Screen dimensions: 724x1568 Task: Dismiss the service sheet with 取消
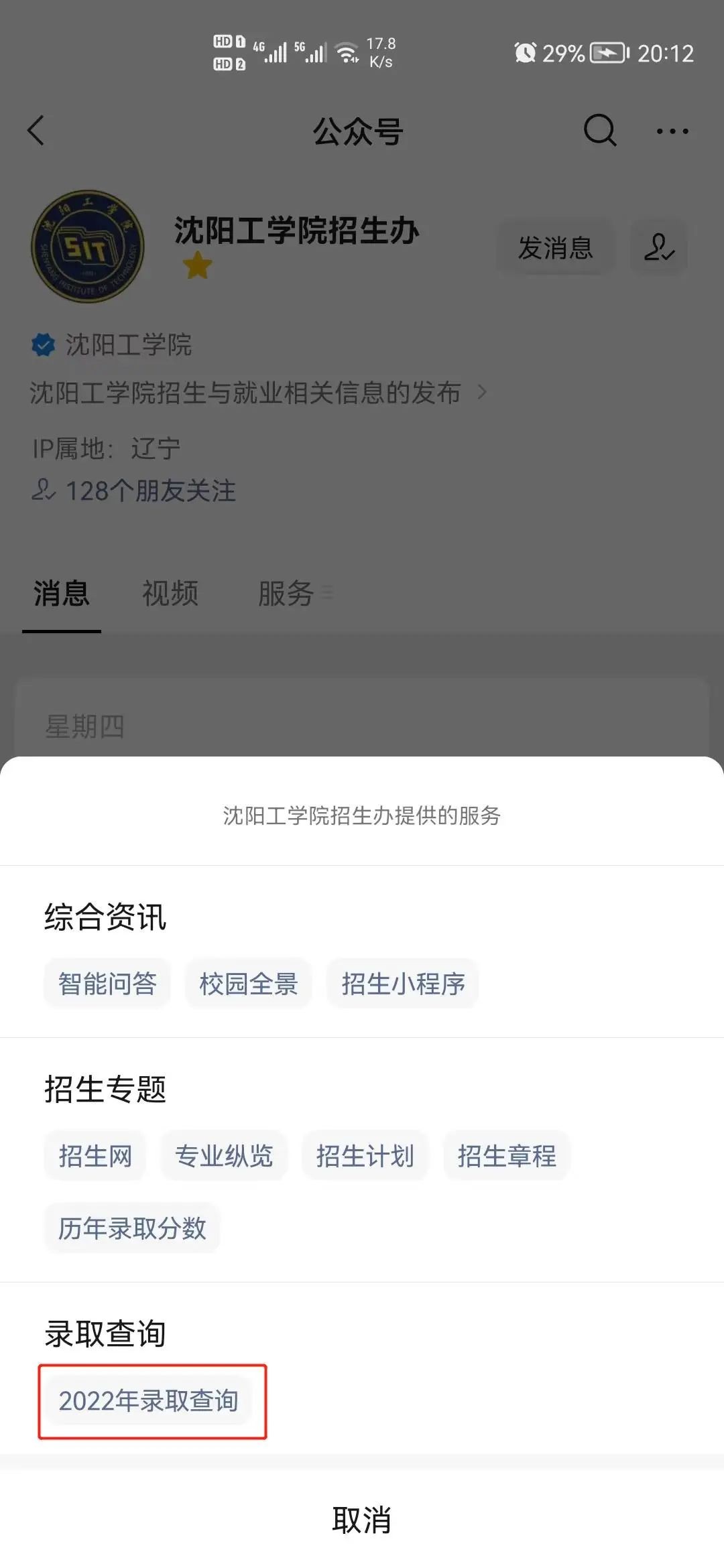(x=362, y=1520)
